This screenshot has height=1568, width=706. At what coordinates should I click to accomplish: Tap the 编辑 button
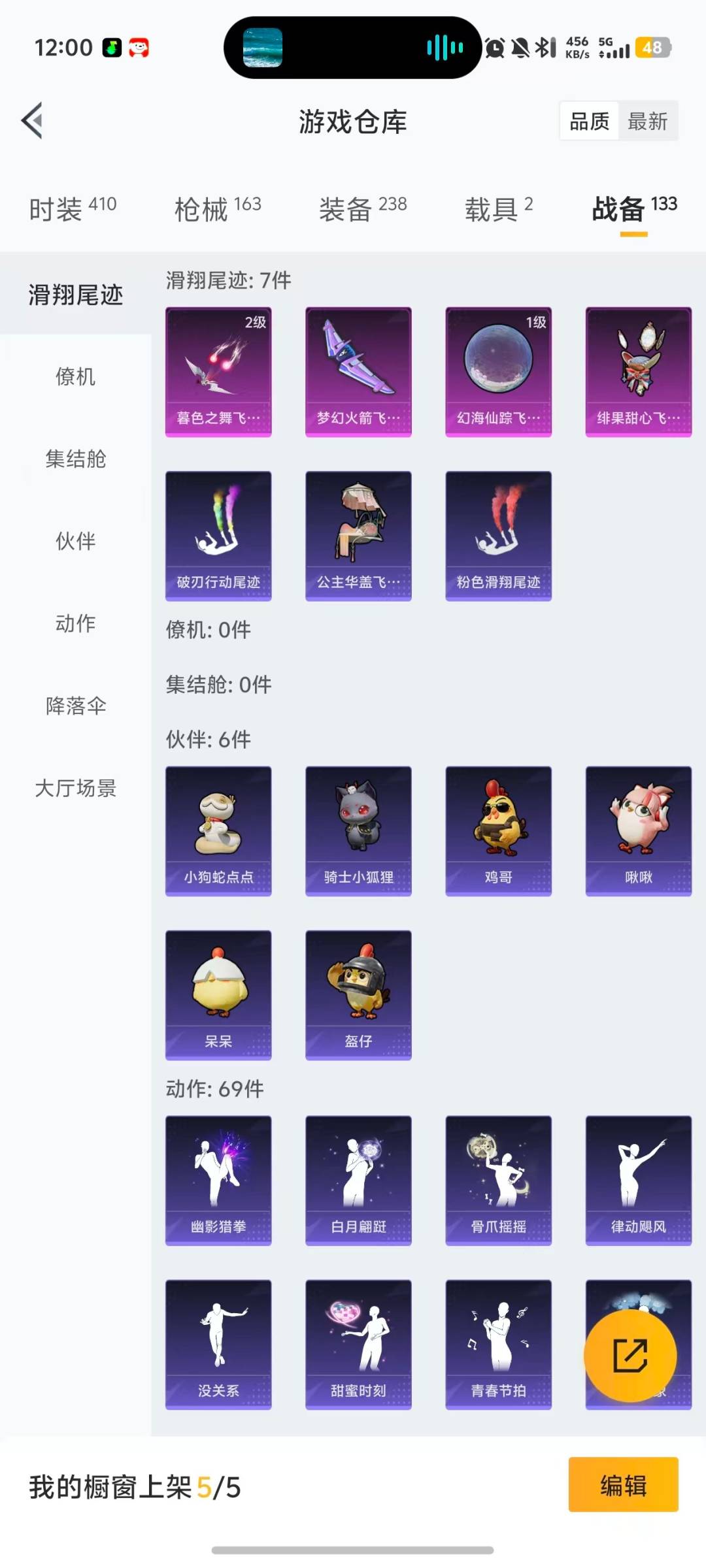(623, 1485)
